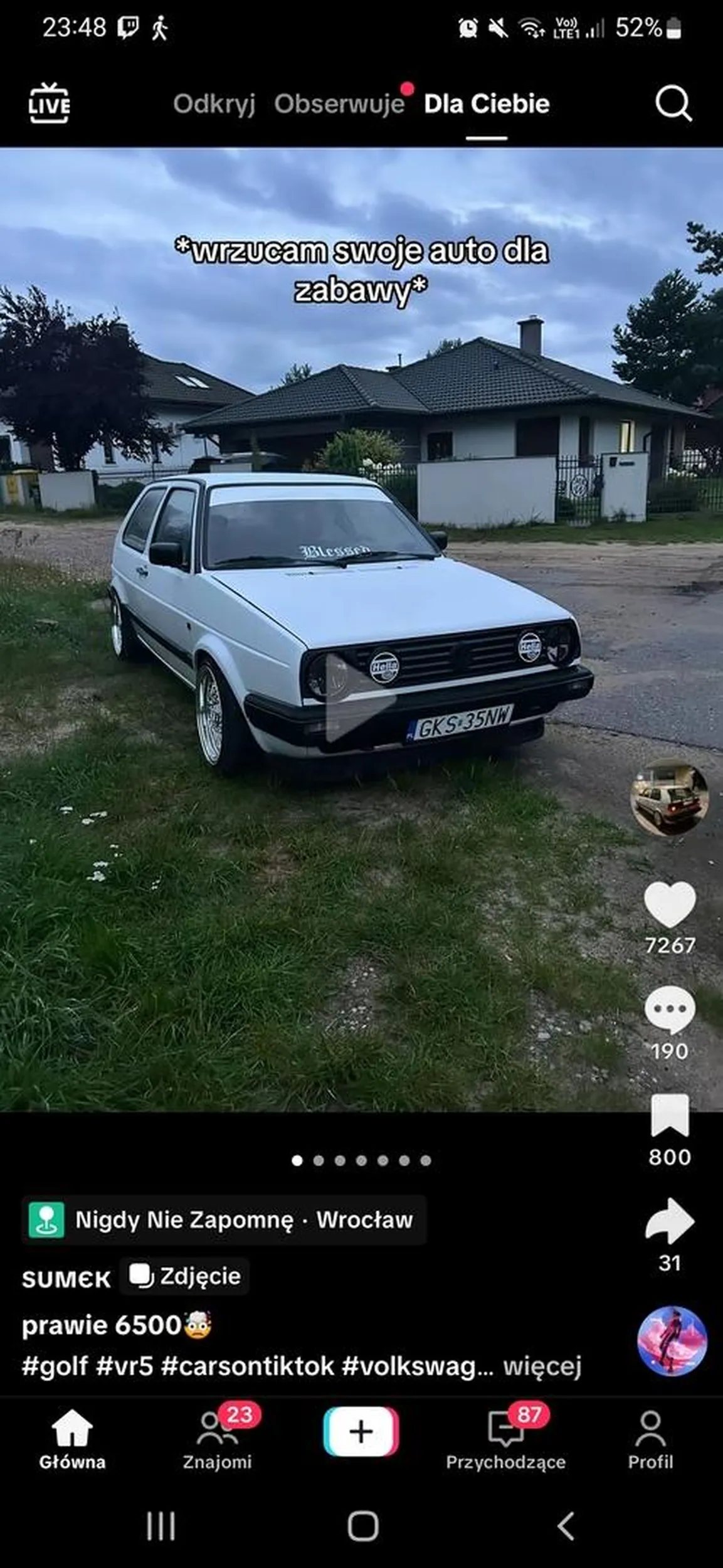Open the Nigdy Nie Zapomnę Wrocław location

(x=224, y=1220)
